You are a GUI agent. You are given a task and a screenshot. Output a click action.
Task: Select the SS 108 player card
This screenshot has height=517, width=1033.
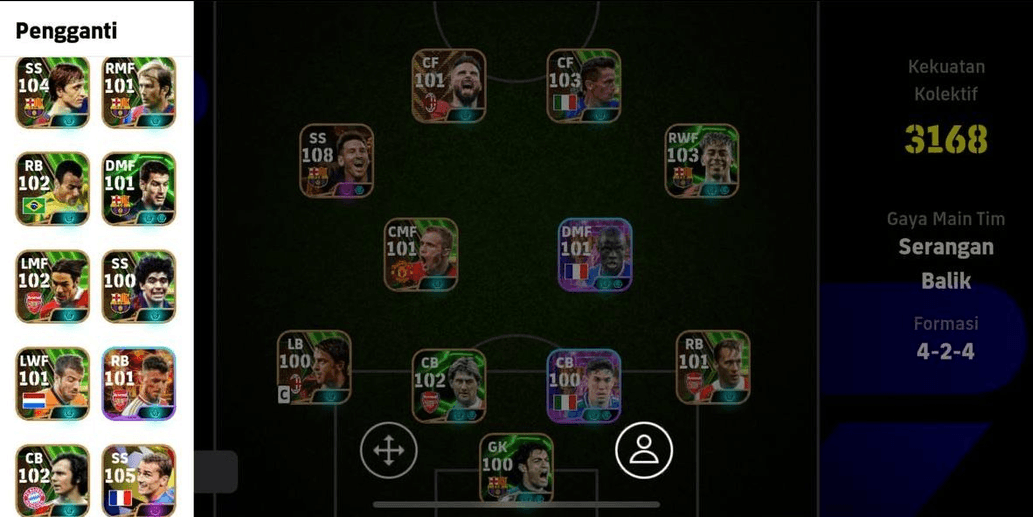click(x=337, y=160)
